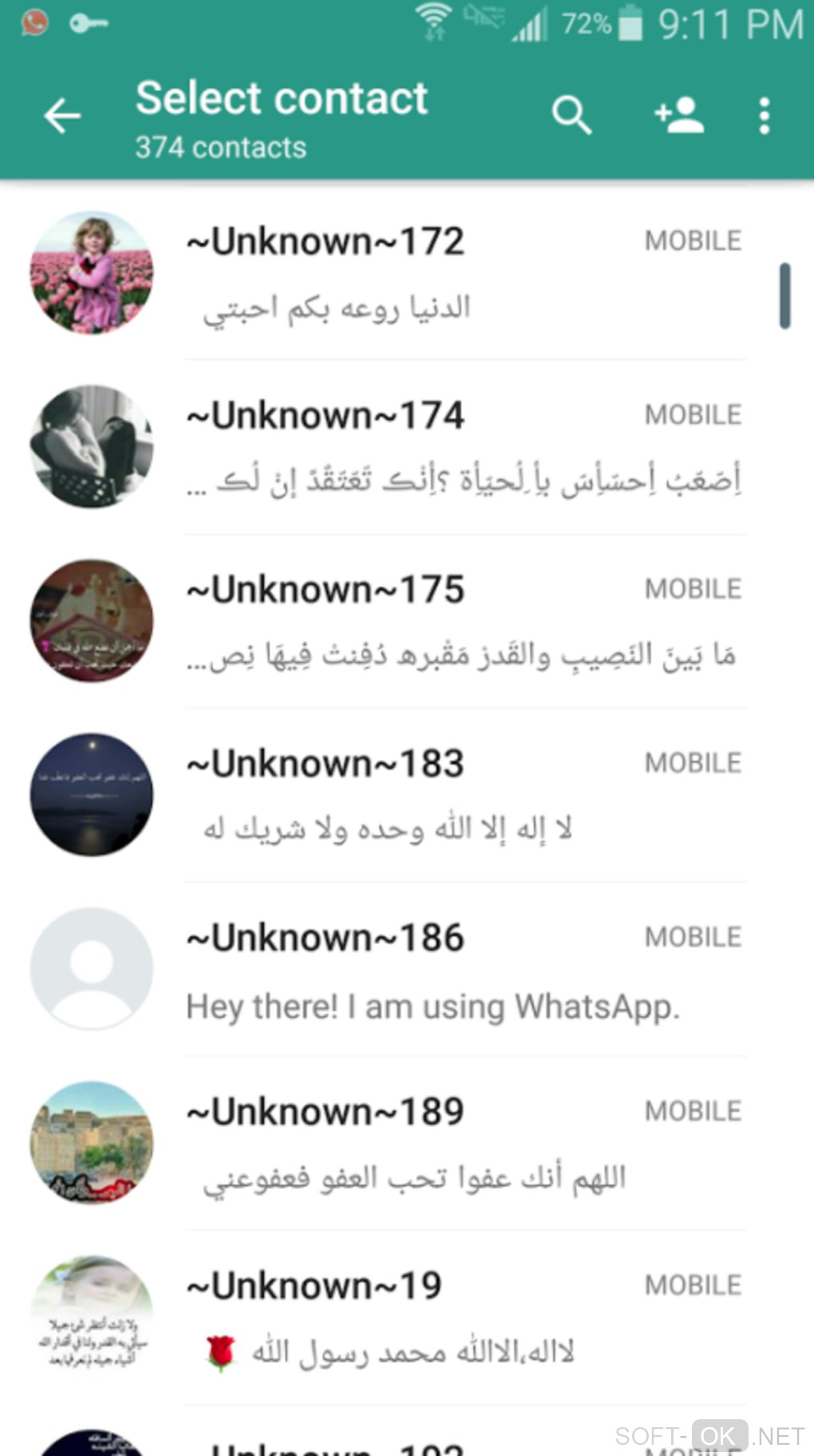Open chat with ~Unknown~174
Screen dimensions: 814x1456
399,447
